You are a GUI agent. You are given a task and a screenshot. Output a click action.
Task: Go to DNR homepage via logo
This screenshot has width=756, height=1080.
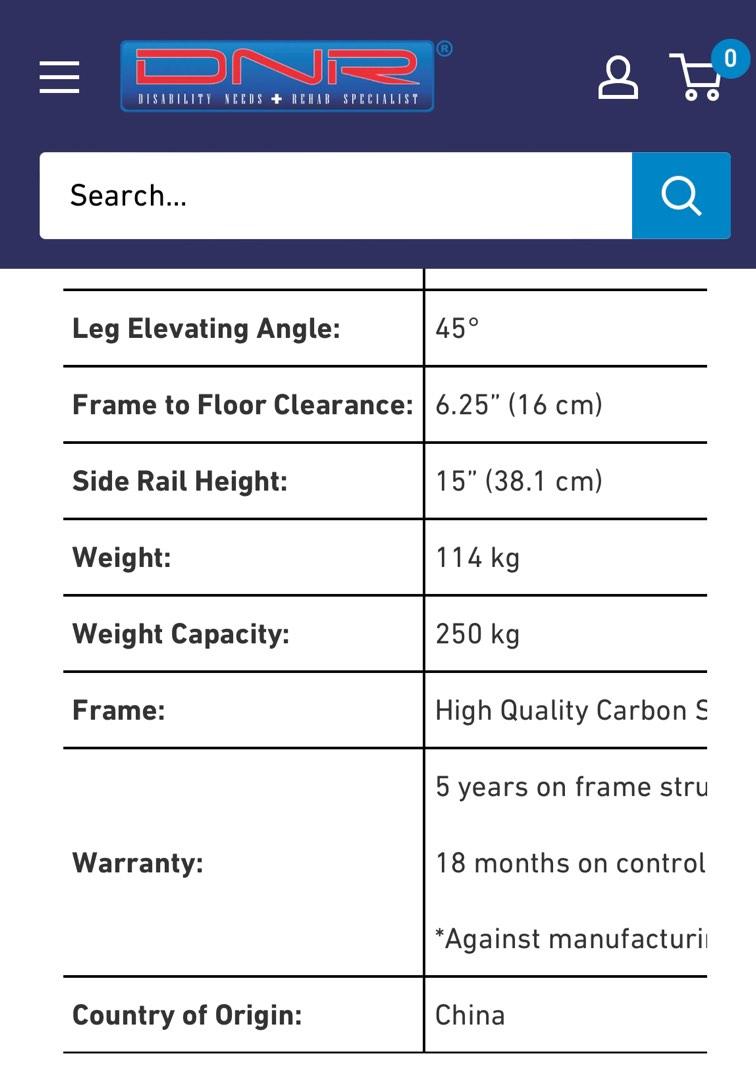click(278, 76)
